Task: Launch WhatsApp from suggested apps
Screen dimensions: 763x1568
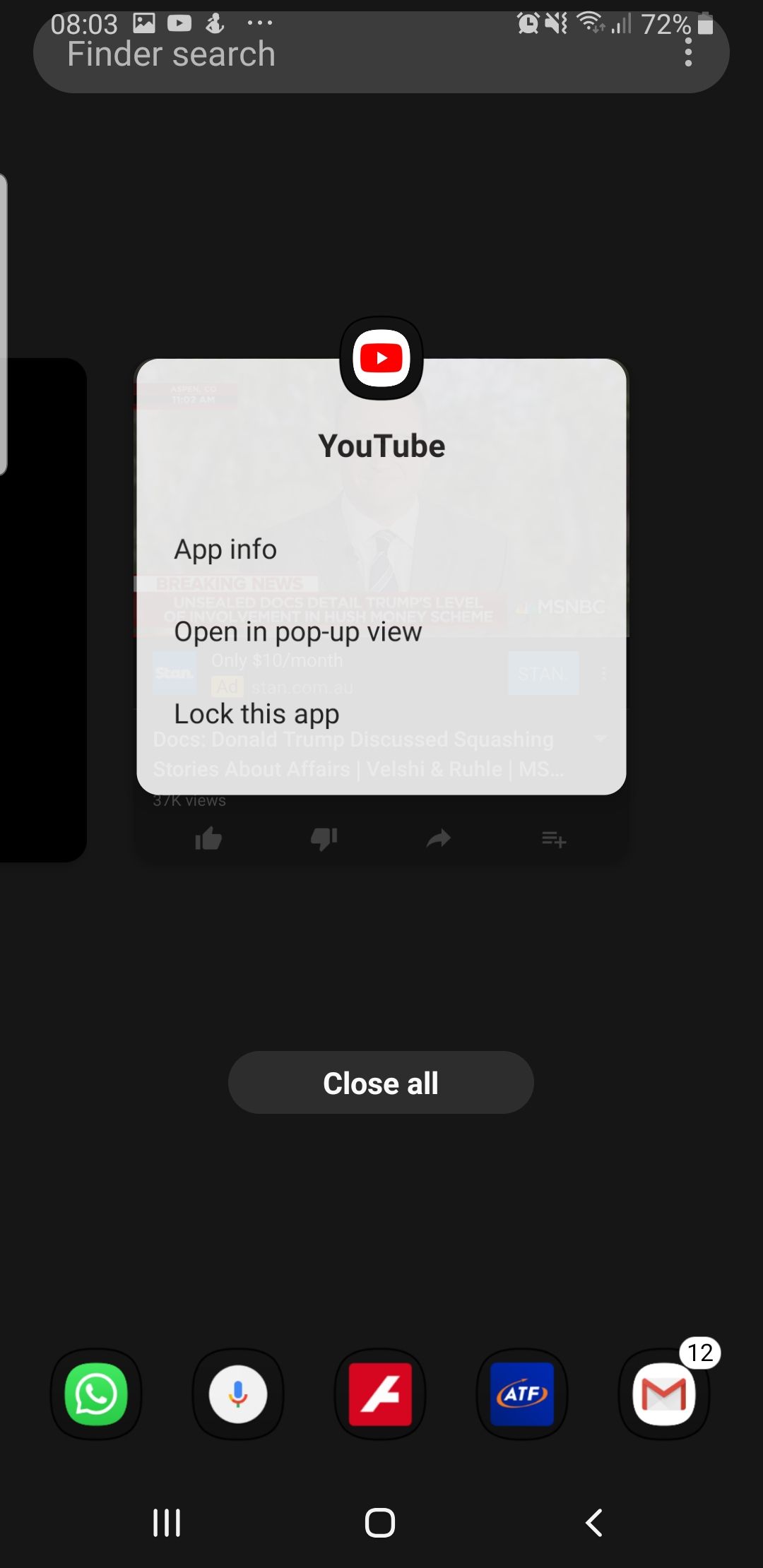Action: click(96, 1394)
